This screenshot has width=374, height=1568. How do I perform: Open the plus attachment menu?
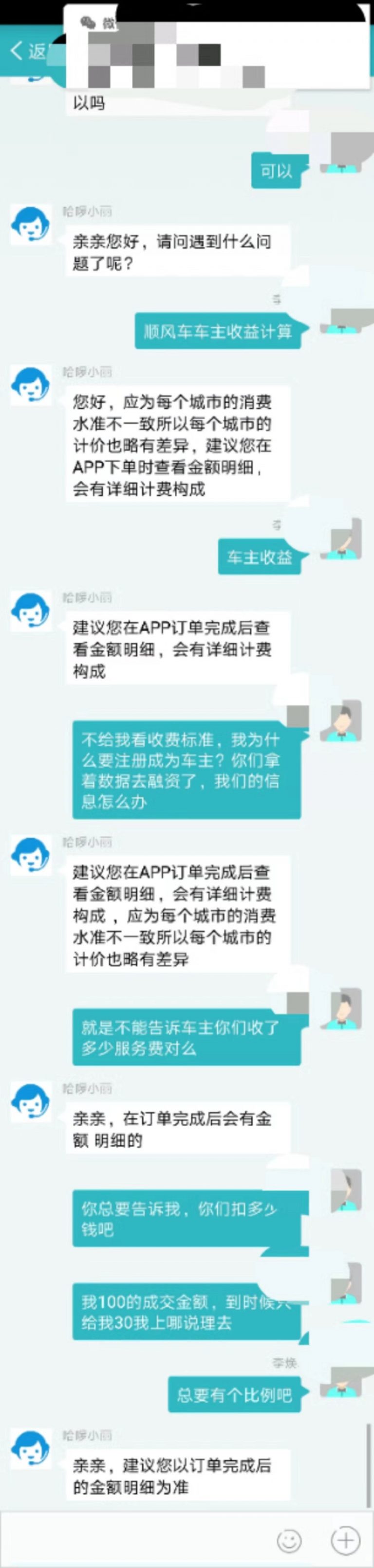point(345,1541)
